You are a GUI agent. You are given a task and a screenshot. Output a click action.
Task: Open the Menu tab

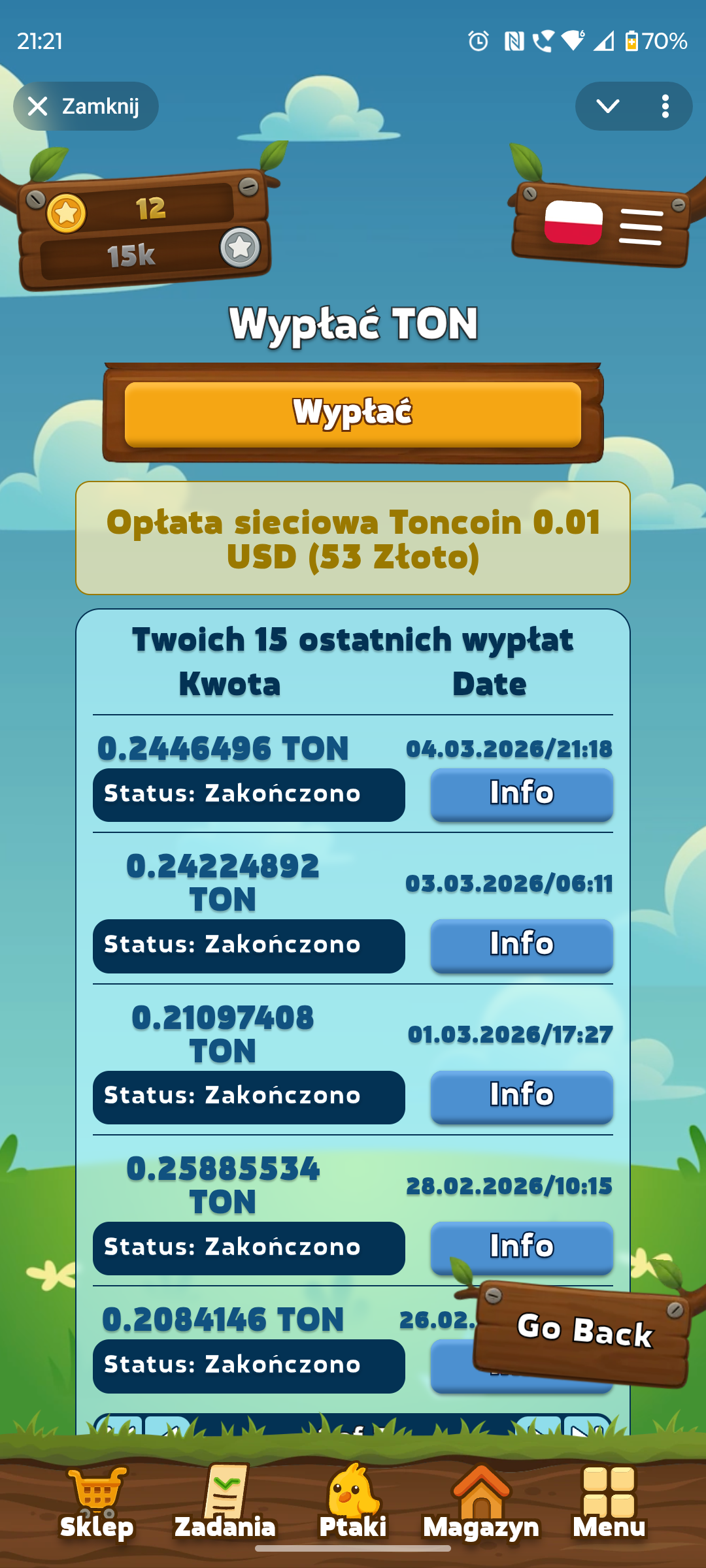tap(609, 1503)
